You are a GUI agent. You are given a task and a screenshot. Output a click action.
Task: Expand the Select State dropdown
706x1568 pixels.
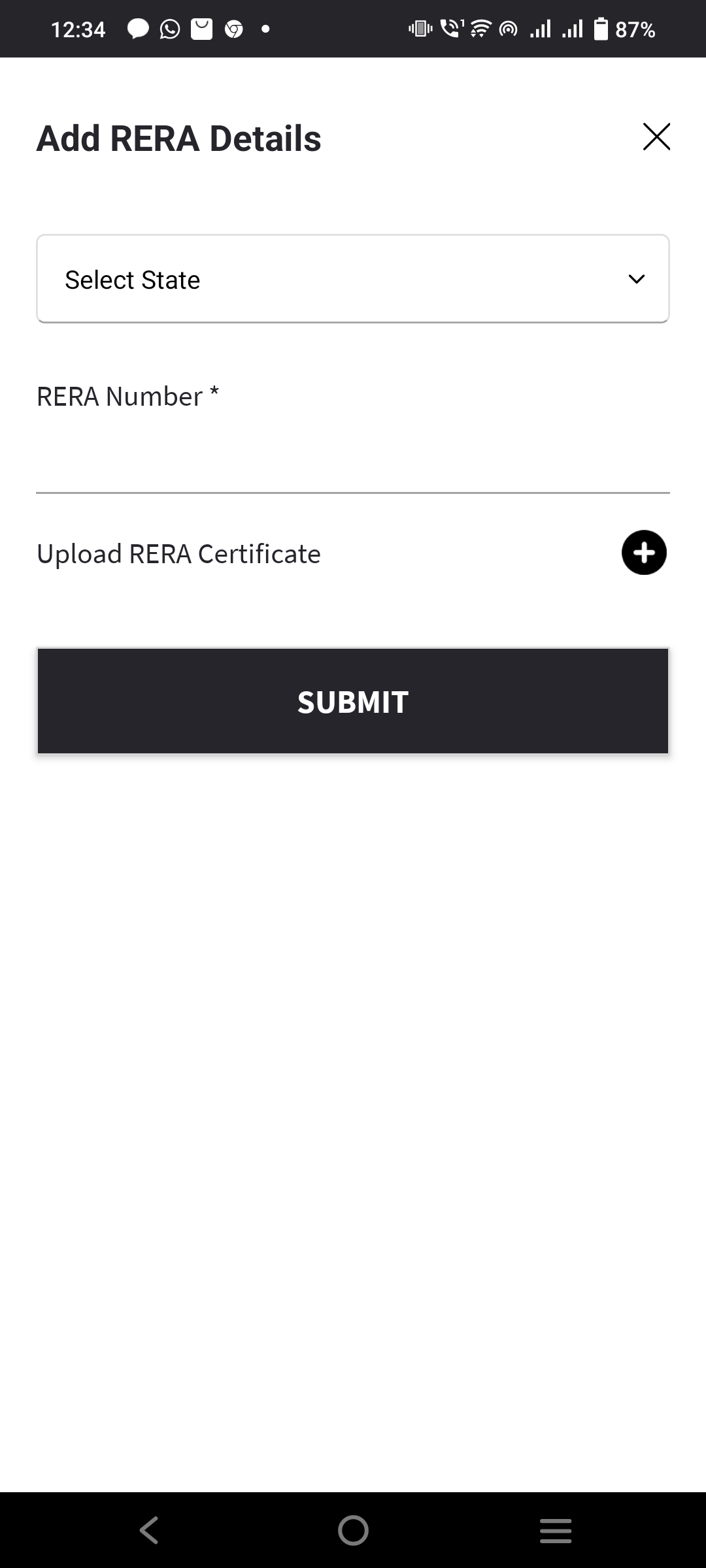(x=353, y=279)
